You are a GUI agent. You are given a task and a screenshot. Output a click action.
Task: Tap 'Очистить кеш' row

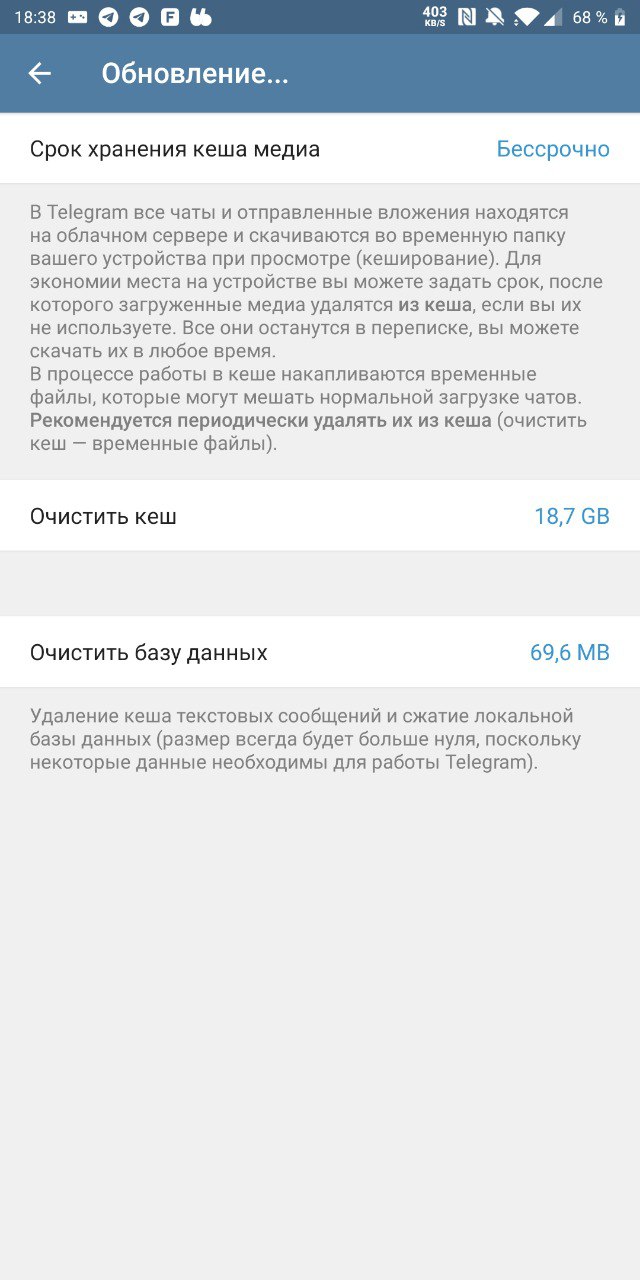[x=320, y=516]
